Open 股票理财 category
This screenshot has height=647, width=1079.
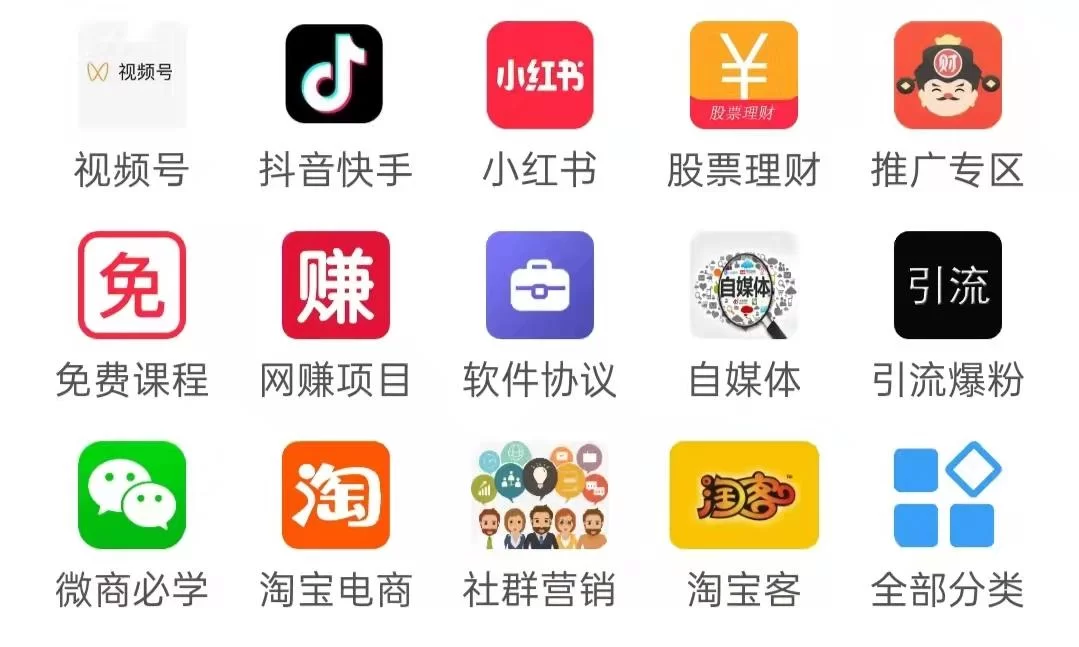tap(743, 76)
